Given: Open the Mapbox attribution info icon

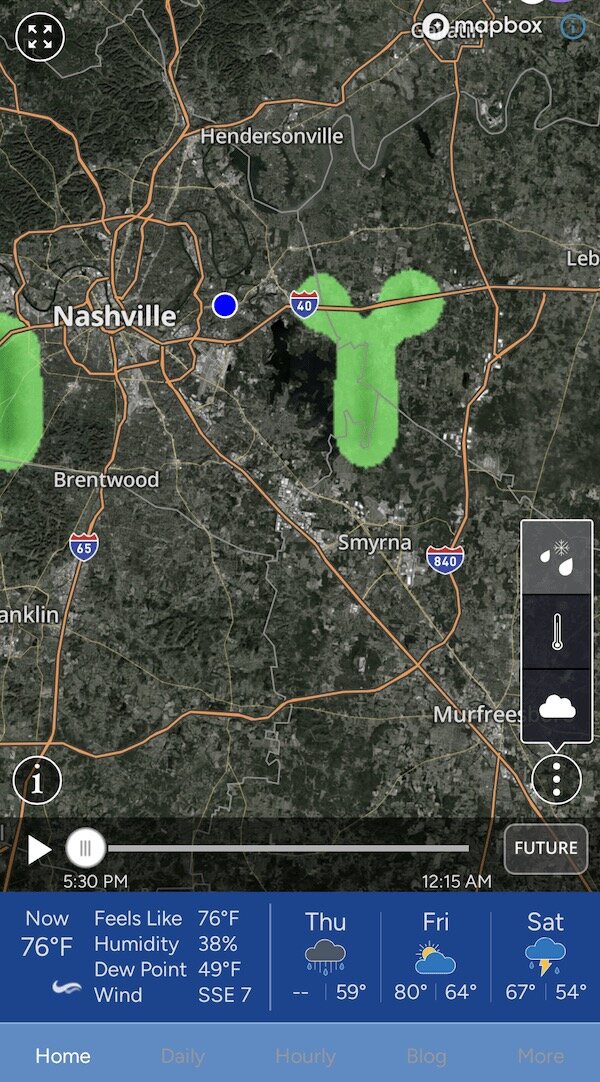Looking at the screenshot, I should click(x=573, y=27).
